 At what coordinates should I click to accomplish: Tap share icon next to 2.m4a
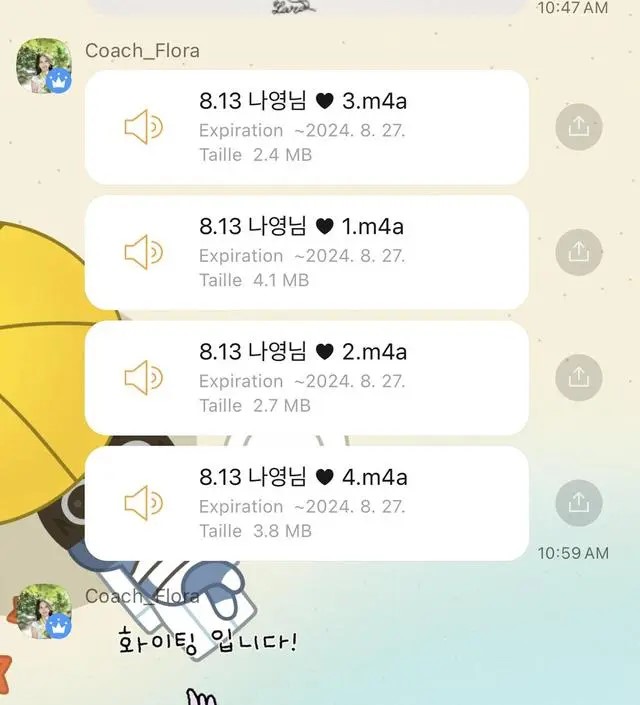(x=579, y=377)
